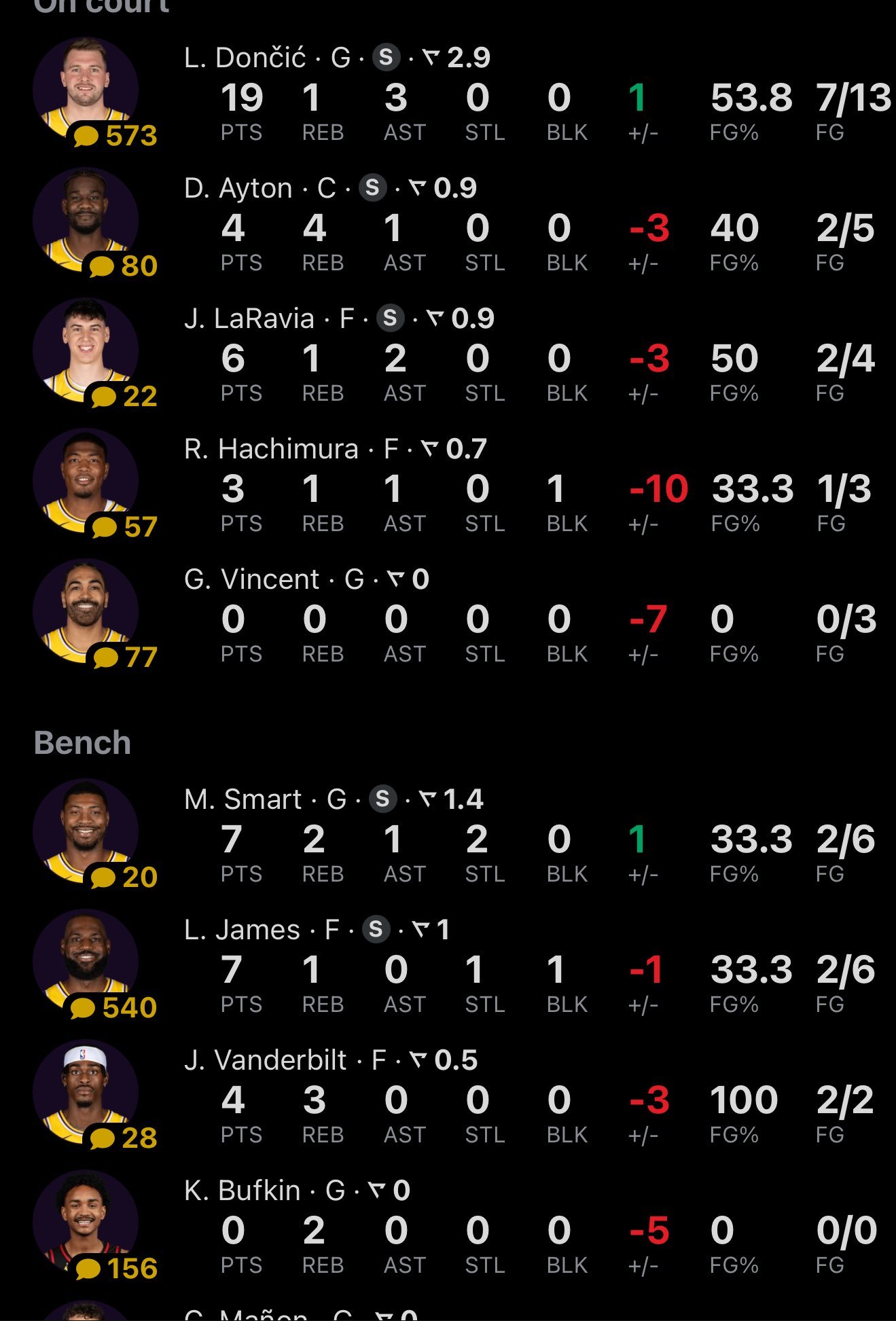Tap the 80 comments badge on Ayton
The height and width of the screenshot is (1321, 896).
124,266
